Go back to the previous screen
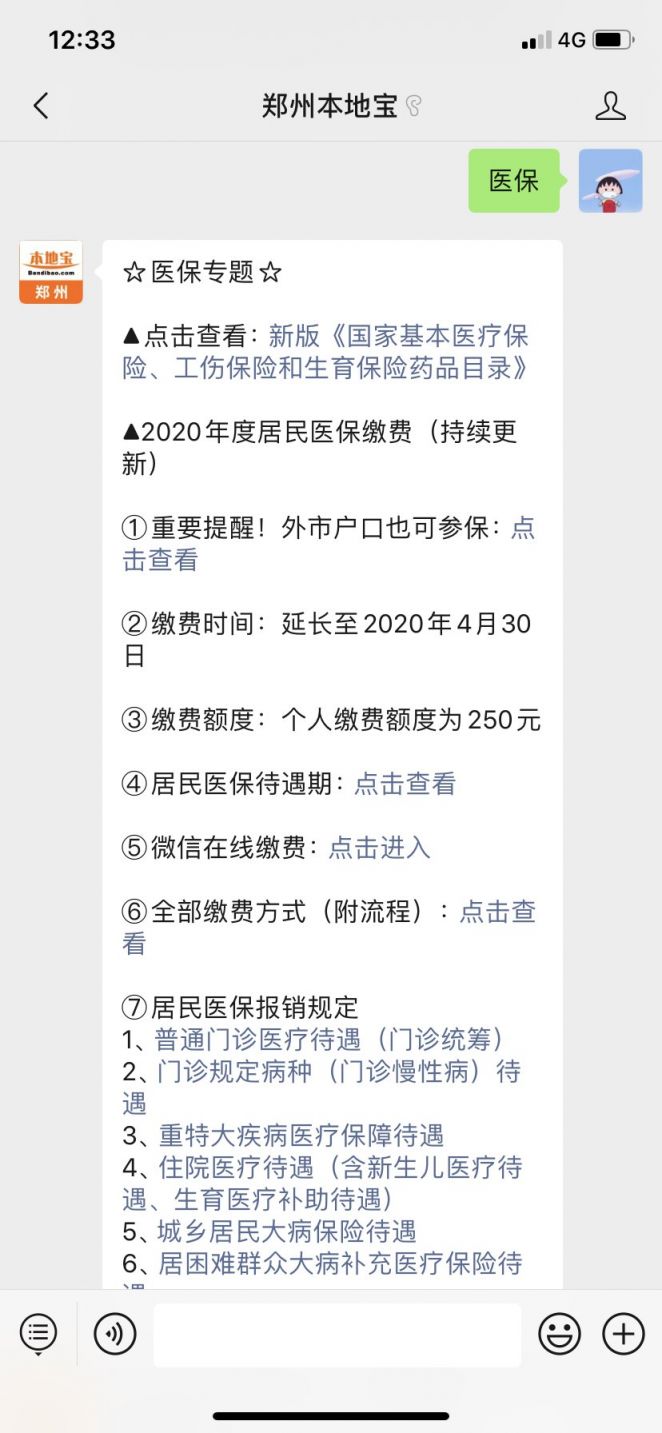The width and height of the screenshot is (662, 1433). tap(41, 106)
